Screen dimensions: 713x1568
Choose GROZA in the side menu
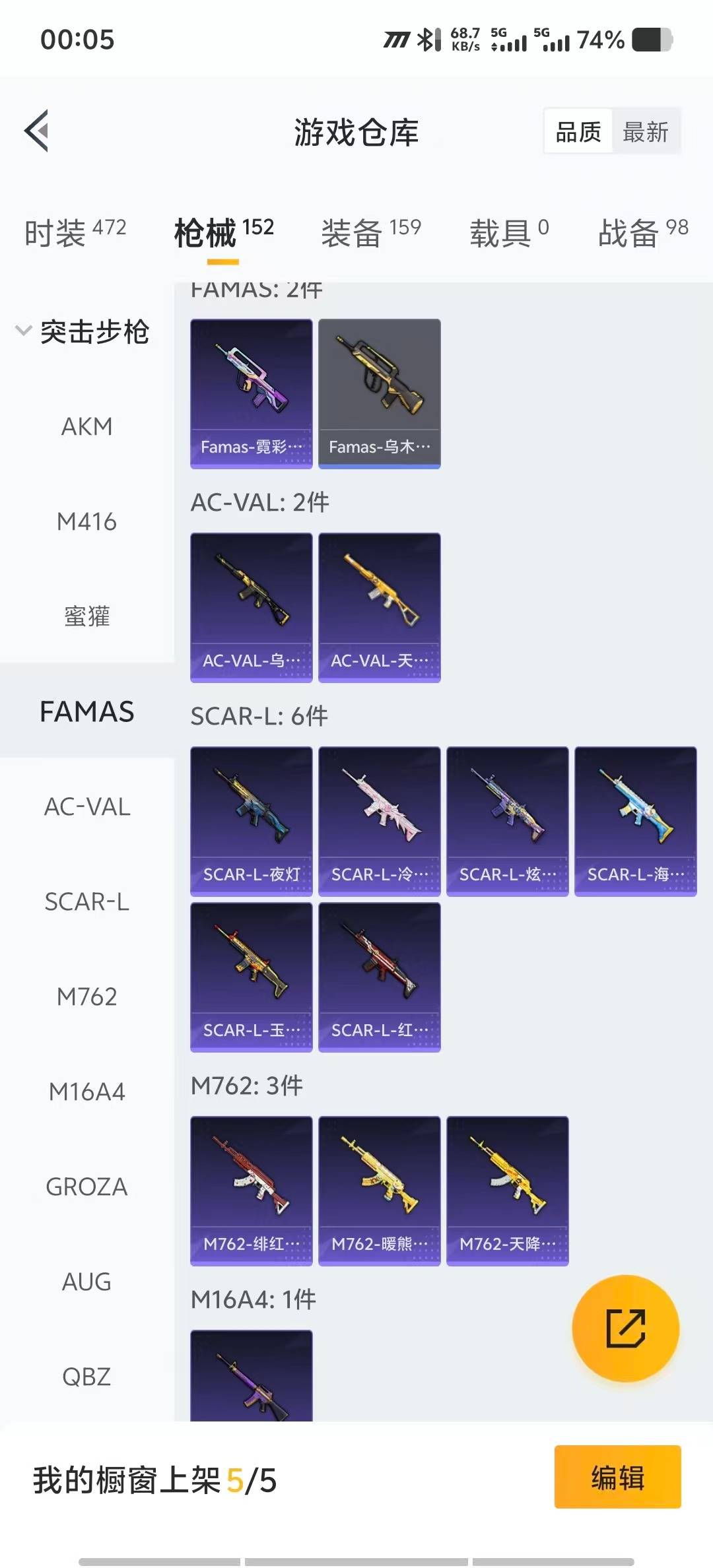(x=86, y=1187)
